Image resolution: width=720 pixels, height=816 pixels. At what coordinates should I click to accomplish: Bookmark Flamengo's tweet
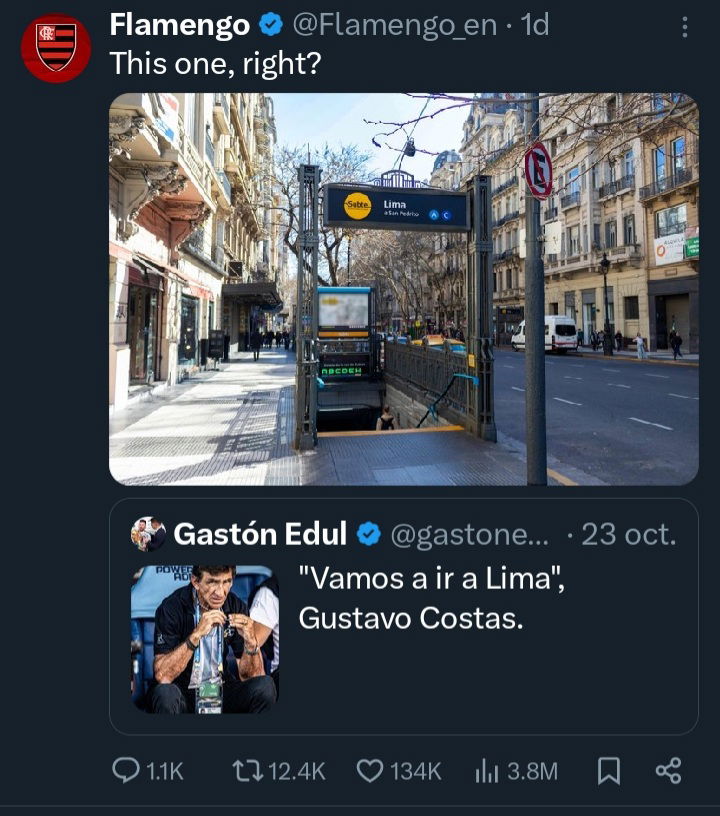(608, 770)
